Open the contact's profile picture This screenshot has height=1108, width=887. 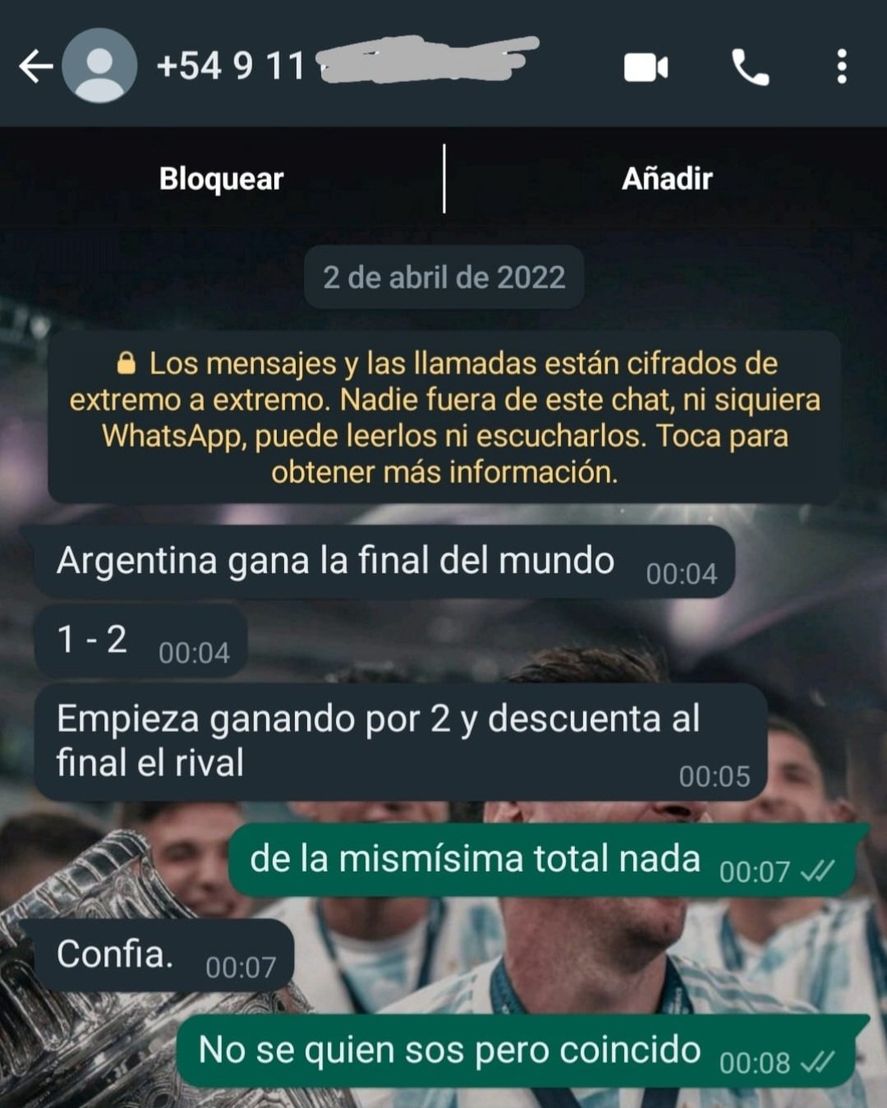(99, 66)
